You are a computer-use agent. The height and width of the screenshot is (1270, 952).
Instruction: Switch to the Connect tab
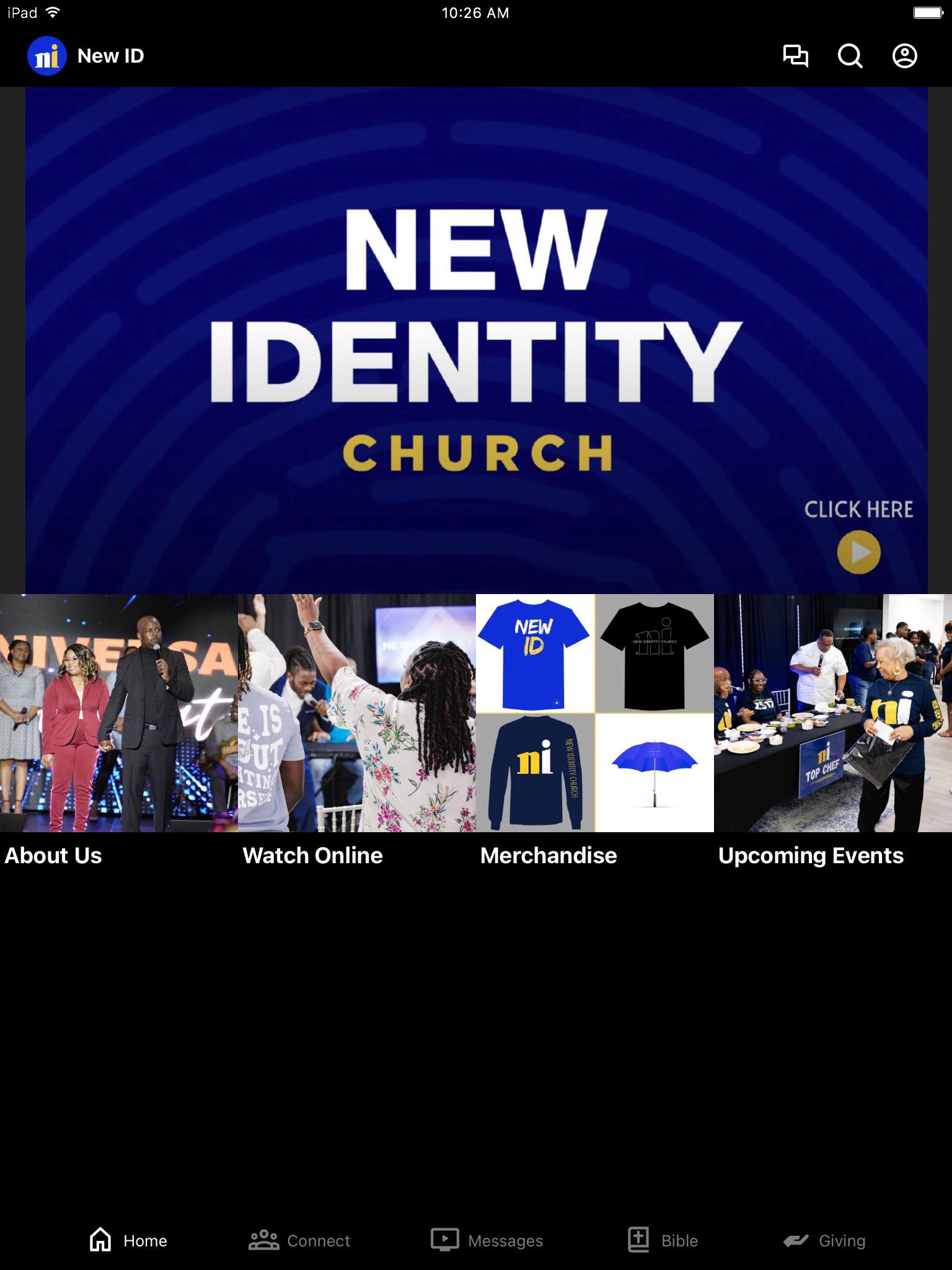[x=299, y=1240]
